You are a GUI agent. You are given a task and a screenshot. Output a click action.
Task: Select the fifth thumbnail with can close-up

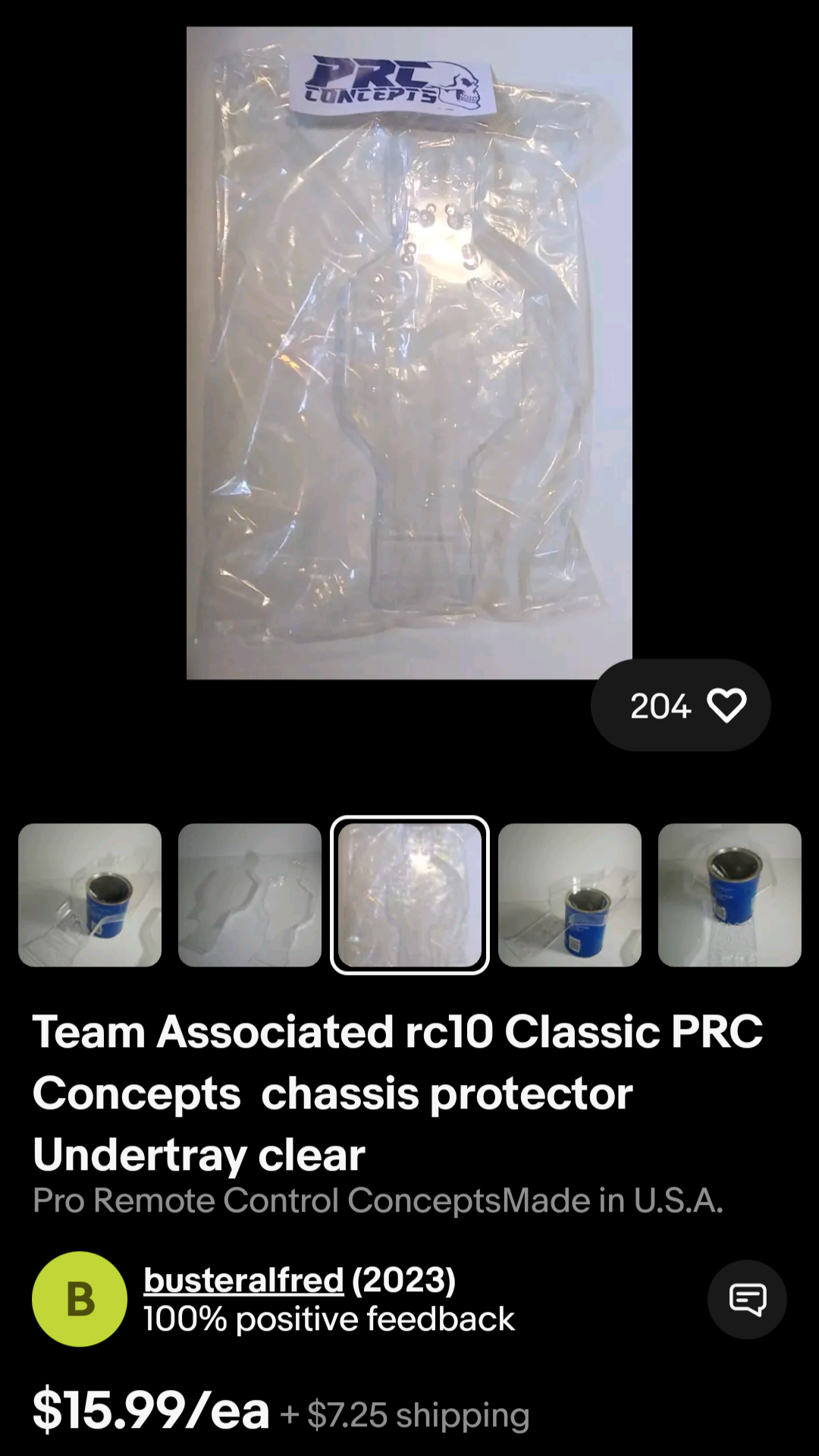pyautogui.click(x=730, y=895)
